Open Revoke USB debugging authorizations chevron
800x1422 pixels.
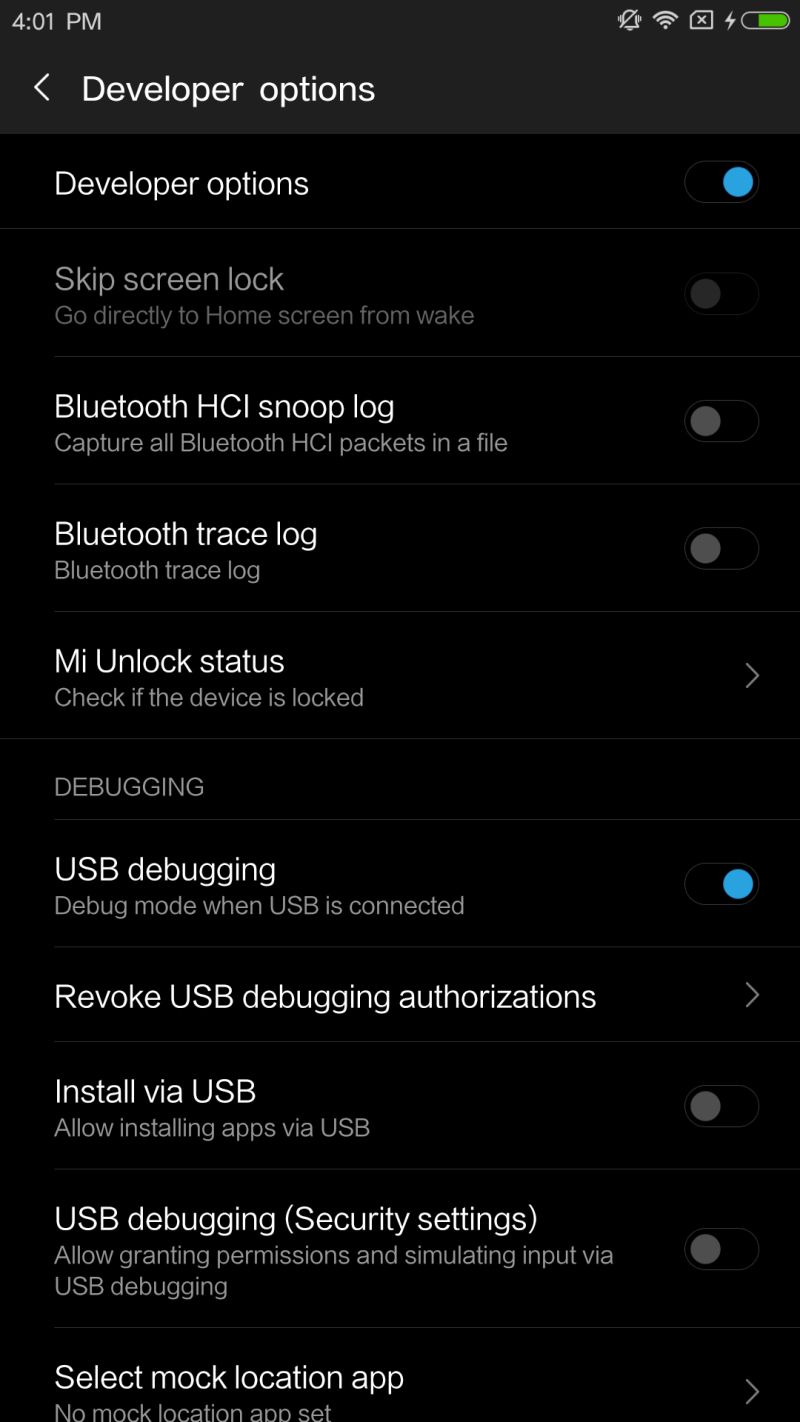752,995
